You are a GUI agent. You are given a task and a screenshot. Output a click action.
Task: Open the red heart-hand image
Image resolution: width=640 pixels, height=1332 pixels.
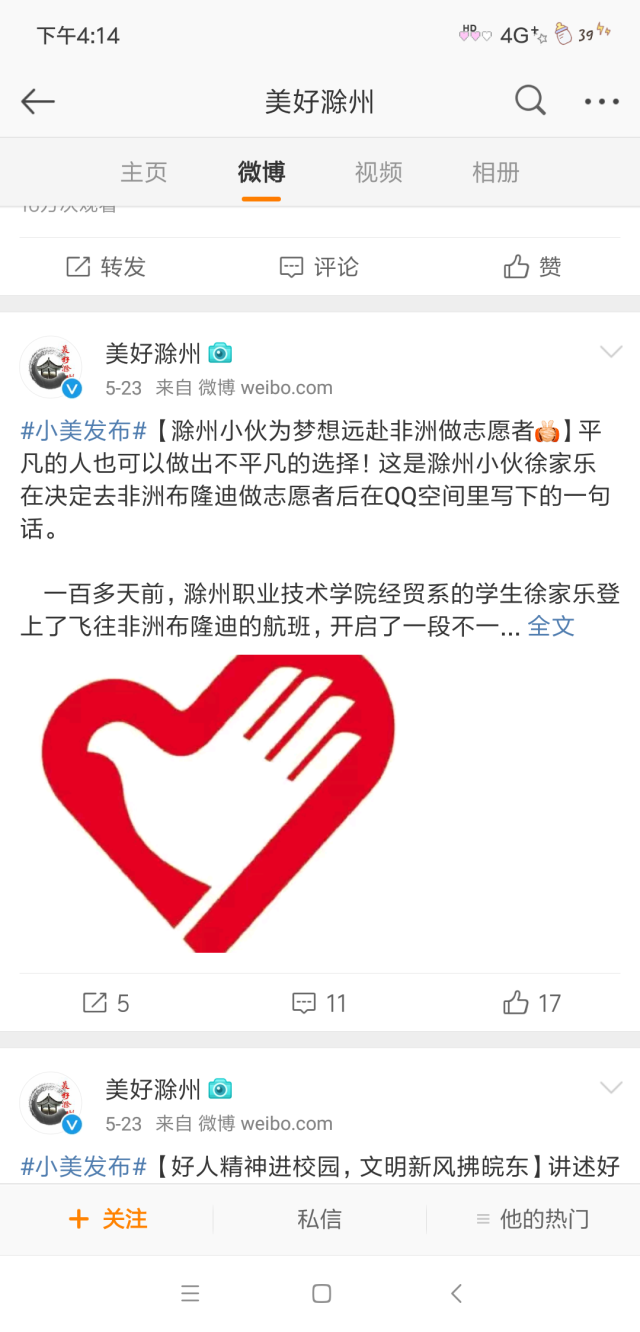[208, 803]
